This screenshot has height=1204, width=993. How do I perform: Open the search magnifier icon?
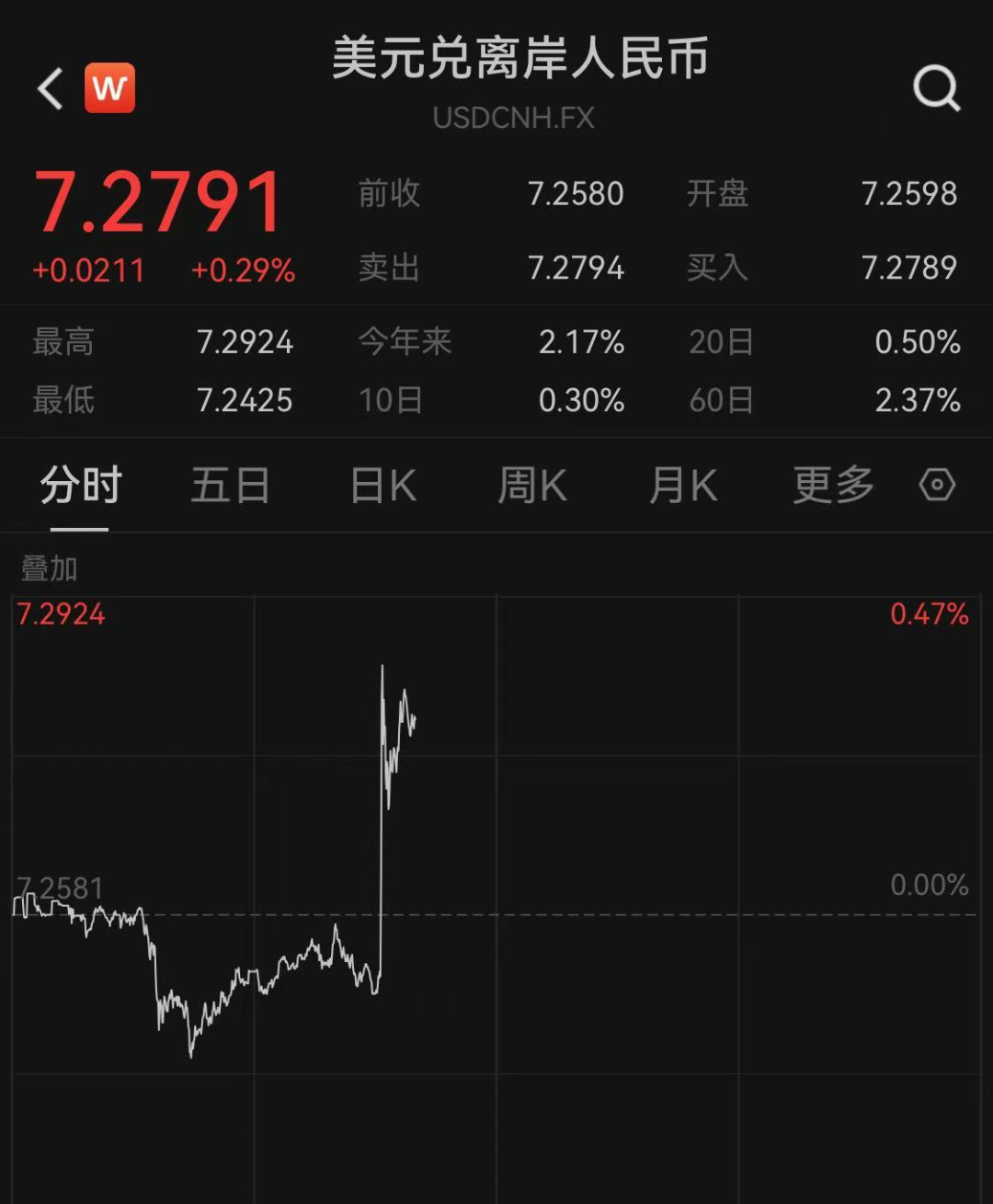coord(936,89)
